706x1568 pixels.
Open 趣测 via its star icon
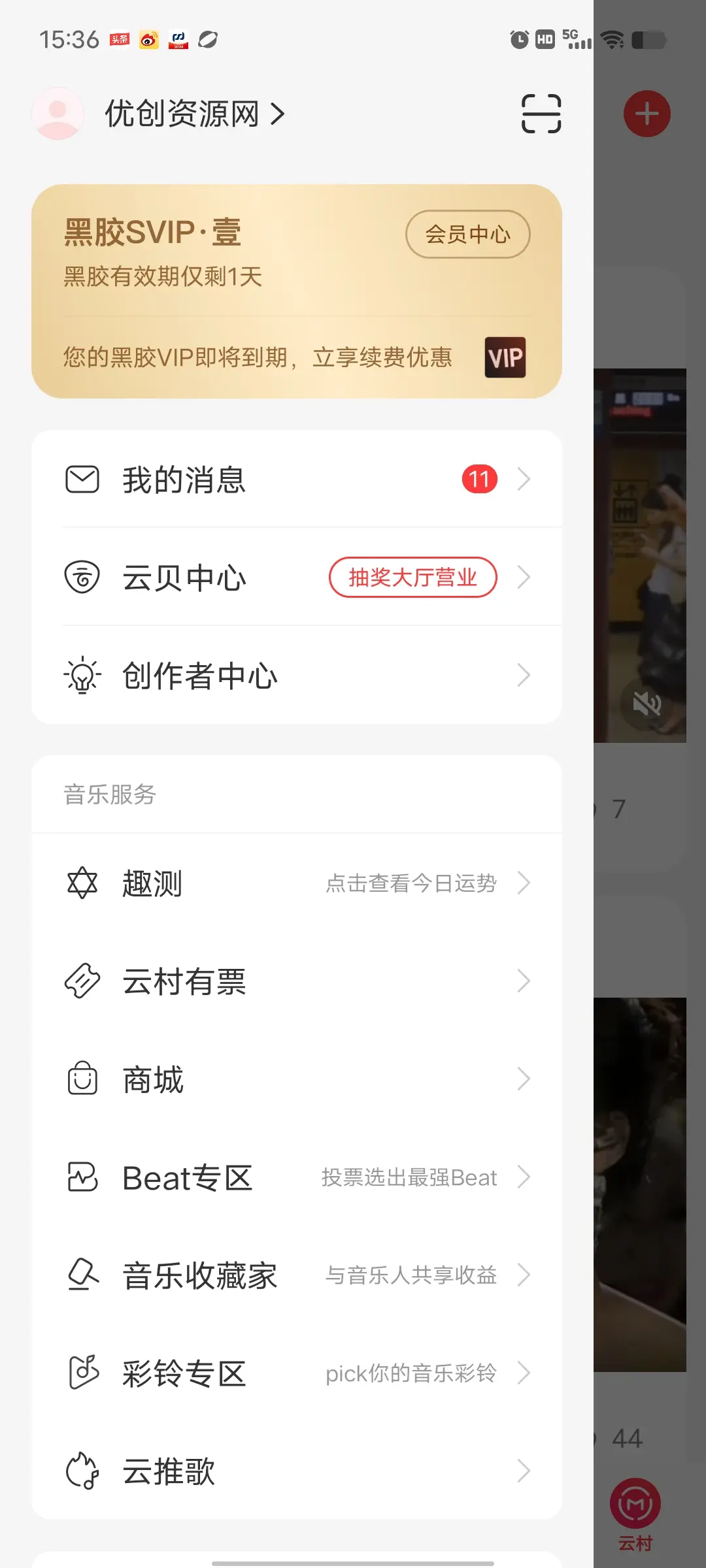(x=81, y=883)
